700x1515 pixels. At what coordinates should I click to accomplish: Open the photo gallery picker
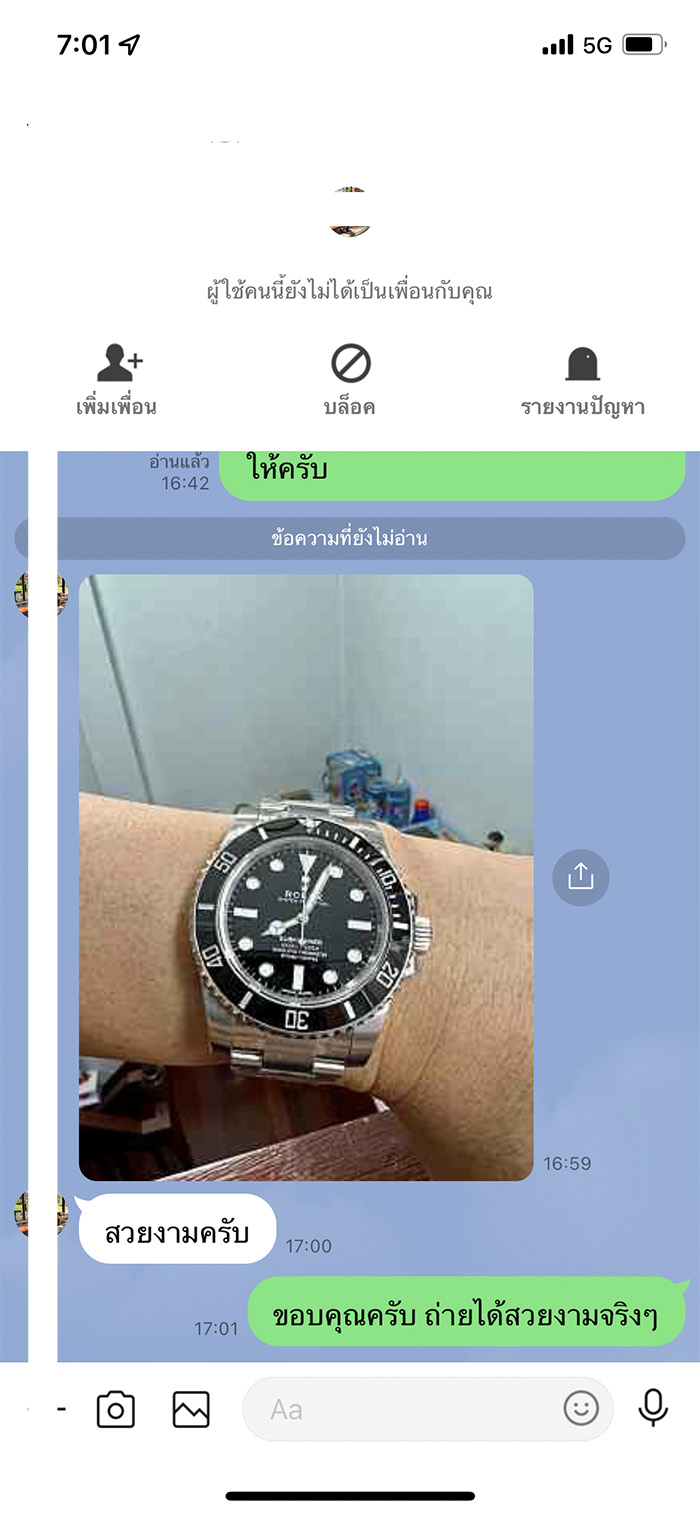191,1409
